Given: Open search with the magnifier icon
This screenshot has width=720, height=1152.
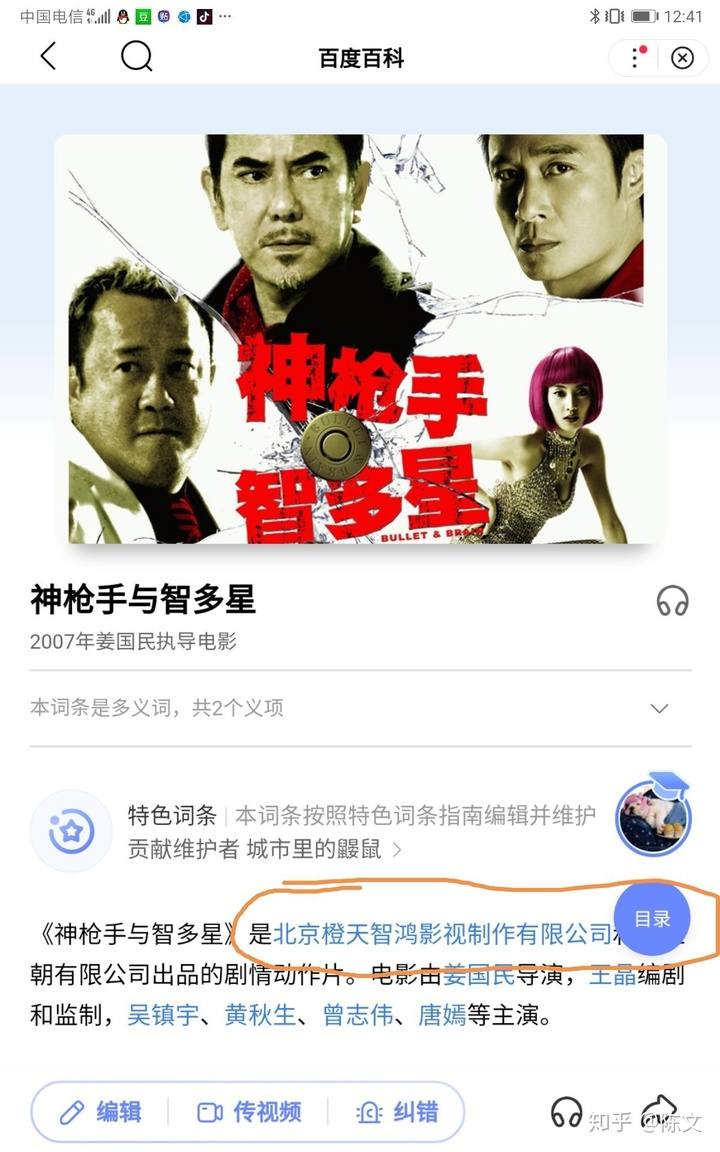Looking at the screenshot, I should point(136,57).
